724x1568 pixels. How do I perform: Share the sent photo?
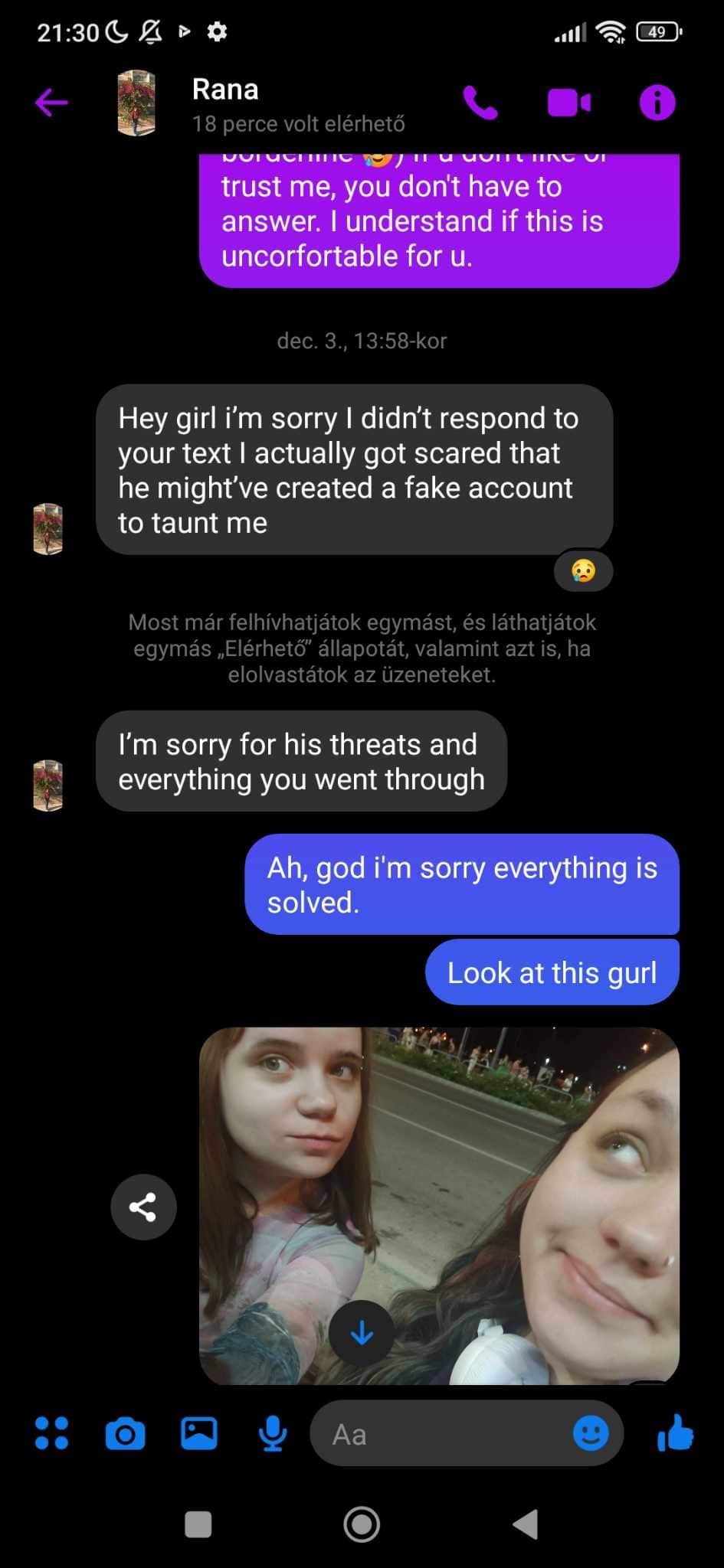(x=143, y=1207)
